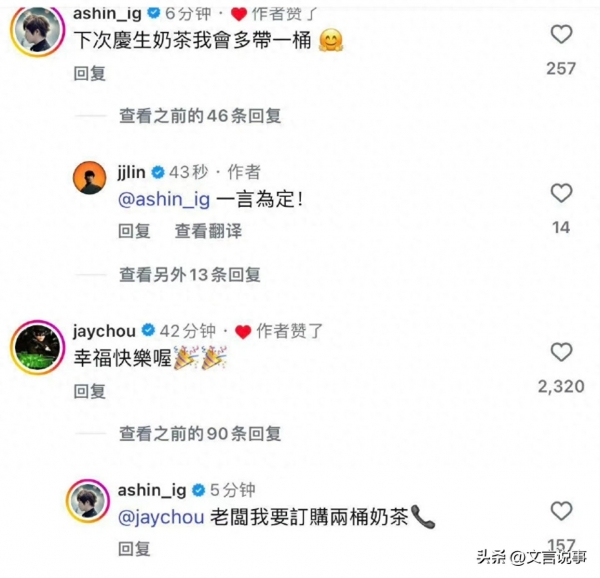Like ashin_ig's comment about 慶生奶茶
600x578 pixels.
tap(562, 35)
